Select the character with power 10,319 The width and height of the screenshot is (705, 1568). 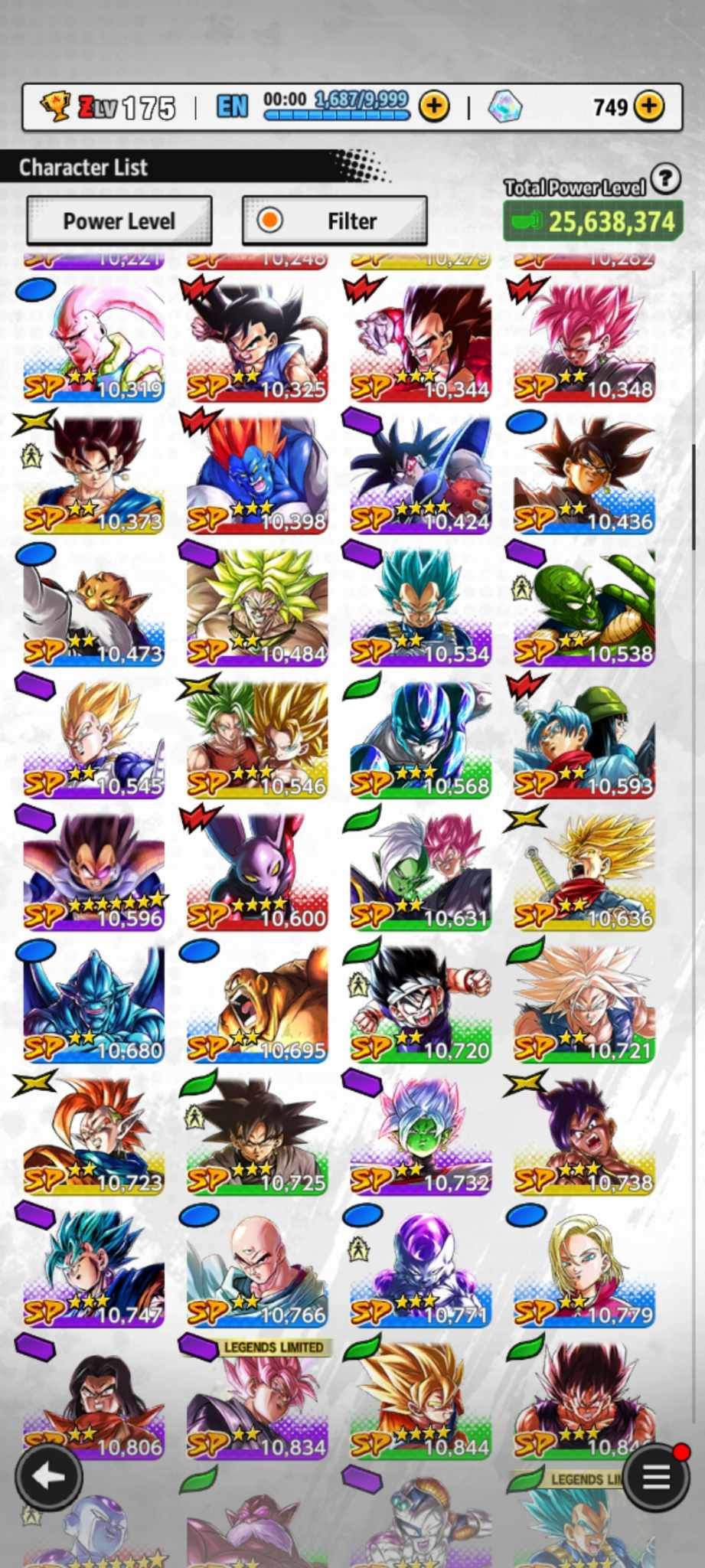pyautogui.click(x=93, y=342)
